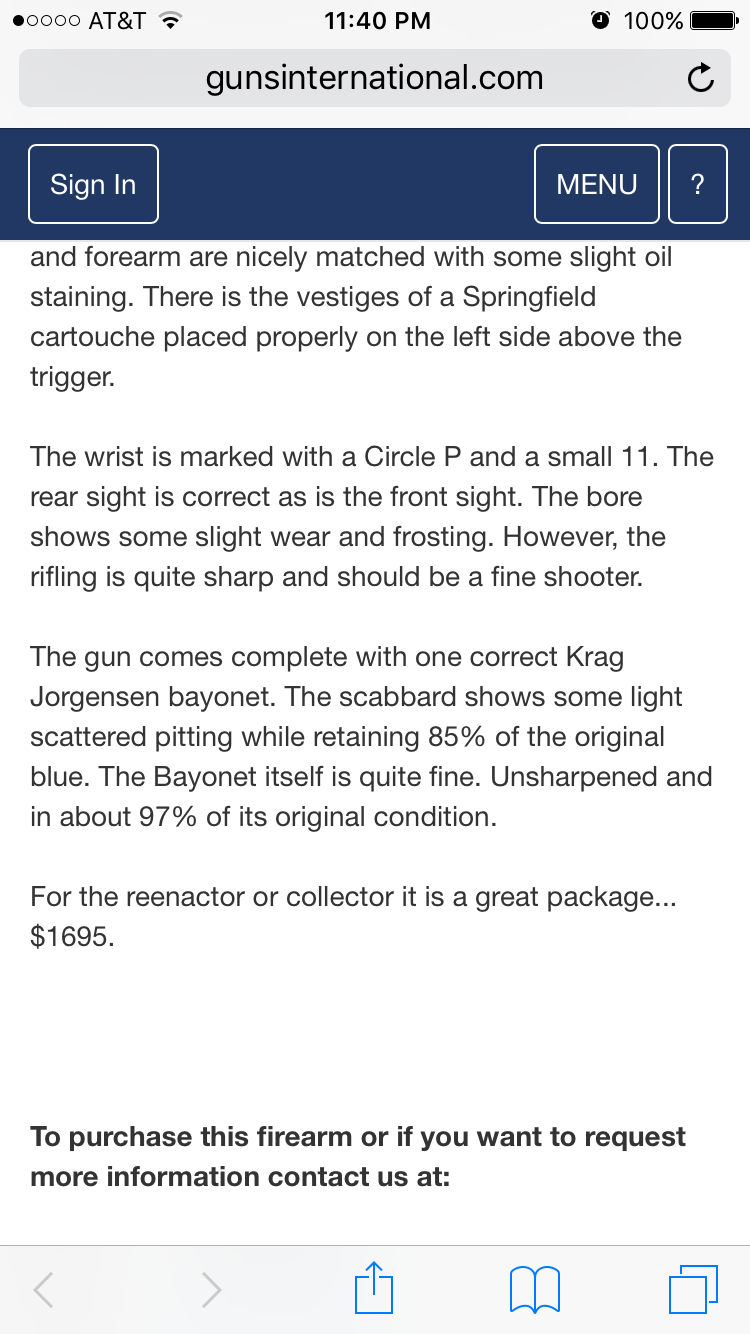750x1334 pixels.
Task: Tap the back navigation arrow
Action: [42, 1289]
